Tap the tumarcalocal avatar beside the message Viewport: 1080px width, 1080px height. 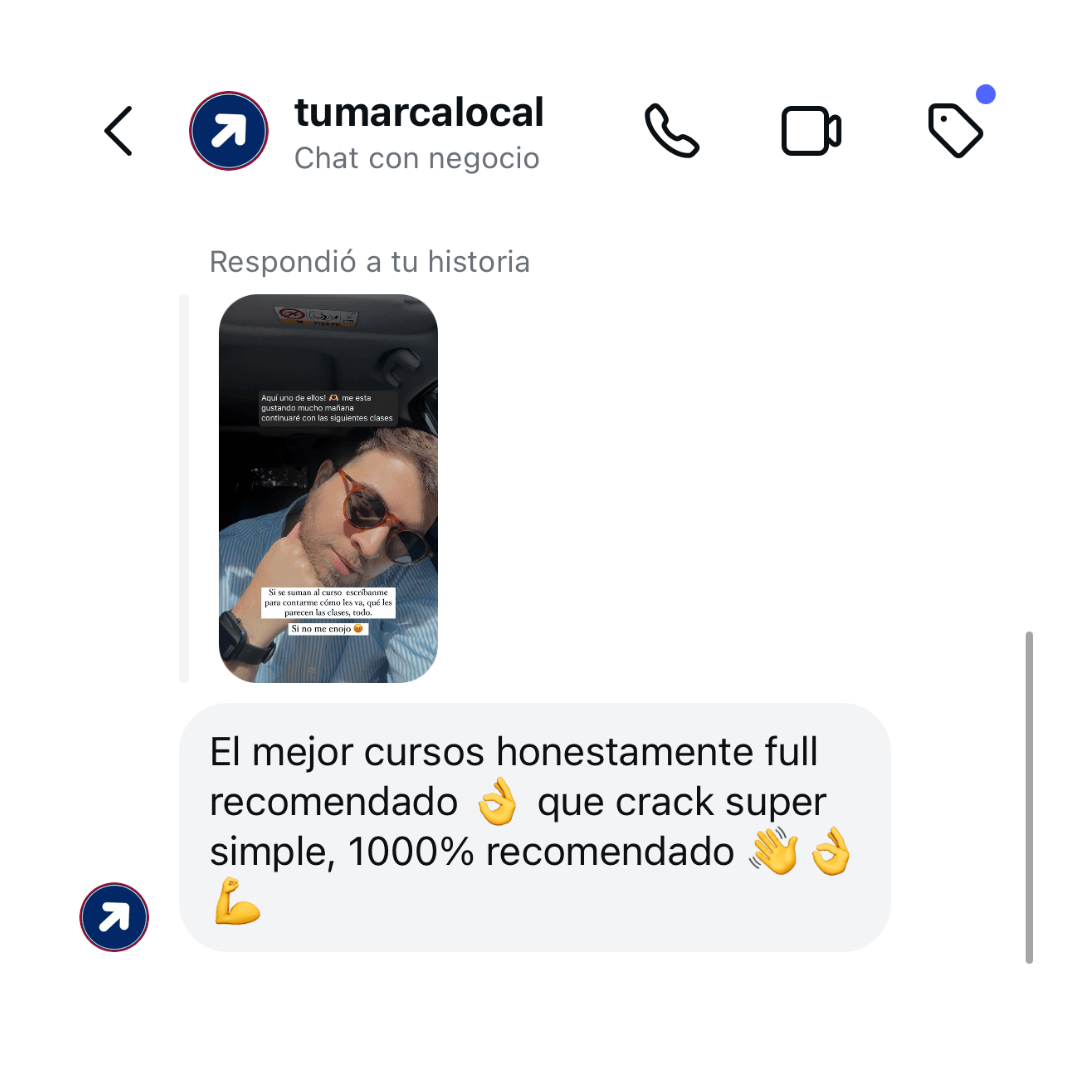point(114,917)
